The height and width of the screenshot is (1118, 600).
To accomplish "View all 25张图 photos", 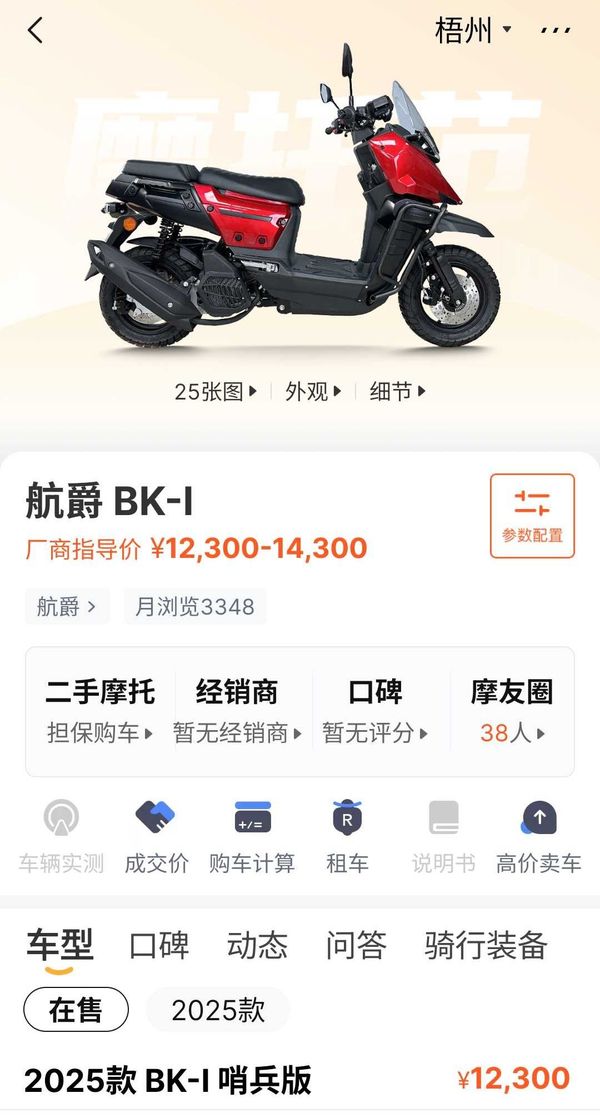I will tap(215, 392).
